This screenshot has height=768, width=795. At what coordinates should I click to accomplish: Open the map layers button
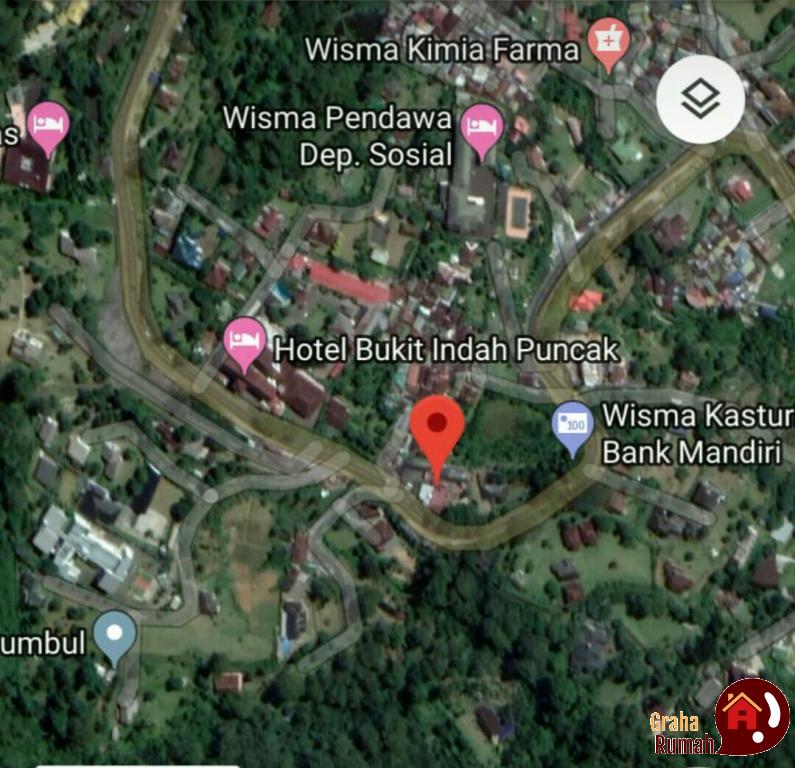point(700,99)
